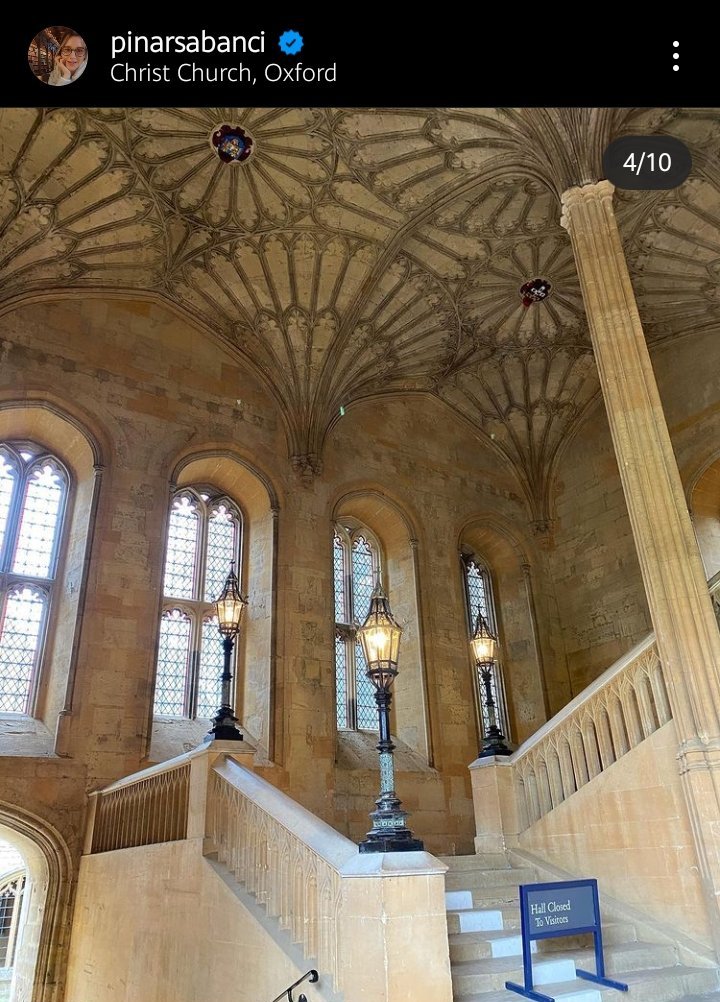Open pinarsabanci's profile picture
The width and height of the screenshot is (720, 1002).
point(57,56)
